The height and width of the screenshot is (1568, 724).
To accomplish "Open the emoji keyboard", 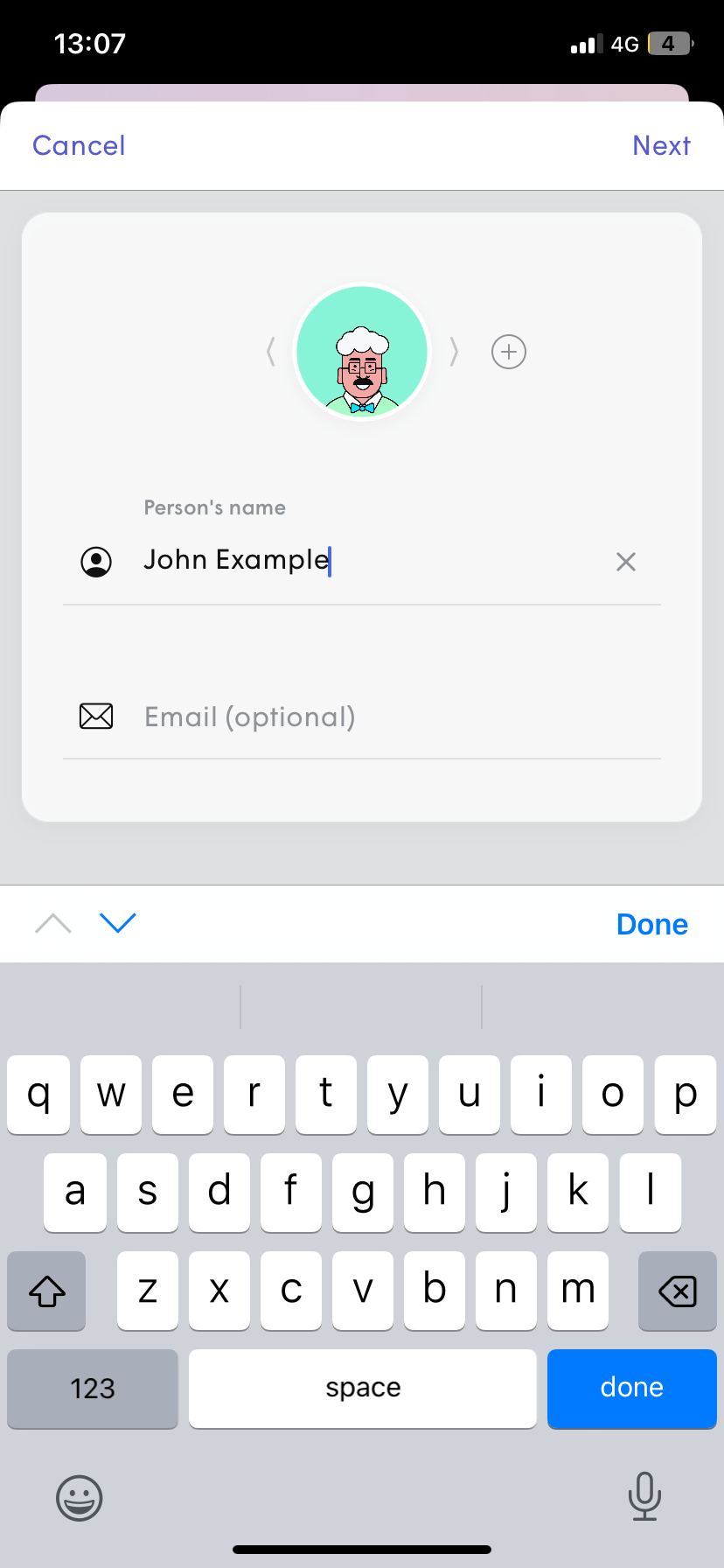I will coord(80,1497).
